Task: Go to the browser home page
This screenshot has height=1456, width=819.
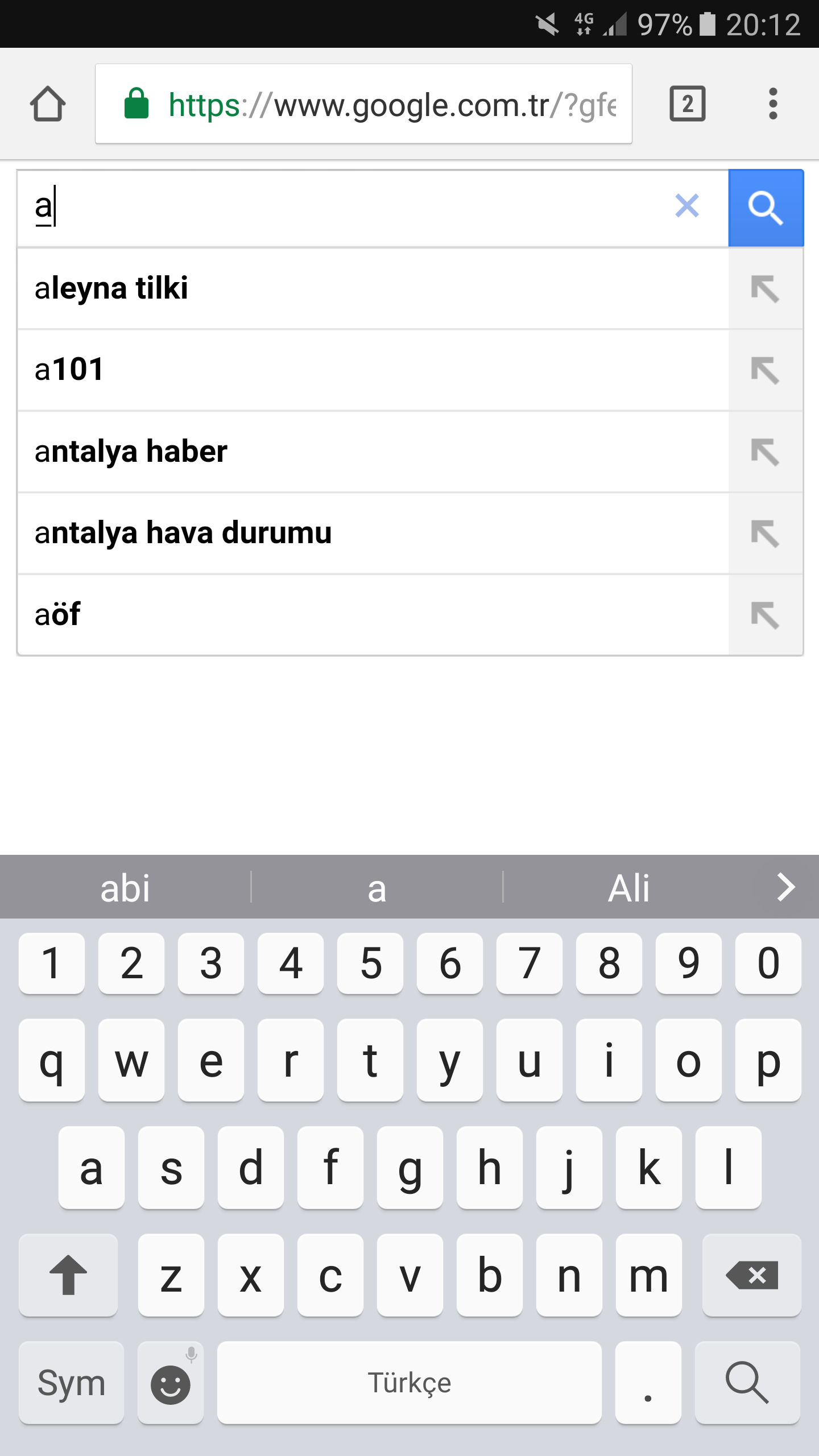Action: click(48, 104)
